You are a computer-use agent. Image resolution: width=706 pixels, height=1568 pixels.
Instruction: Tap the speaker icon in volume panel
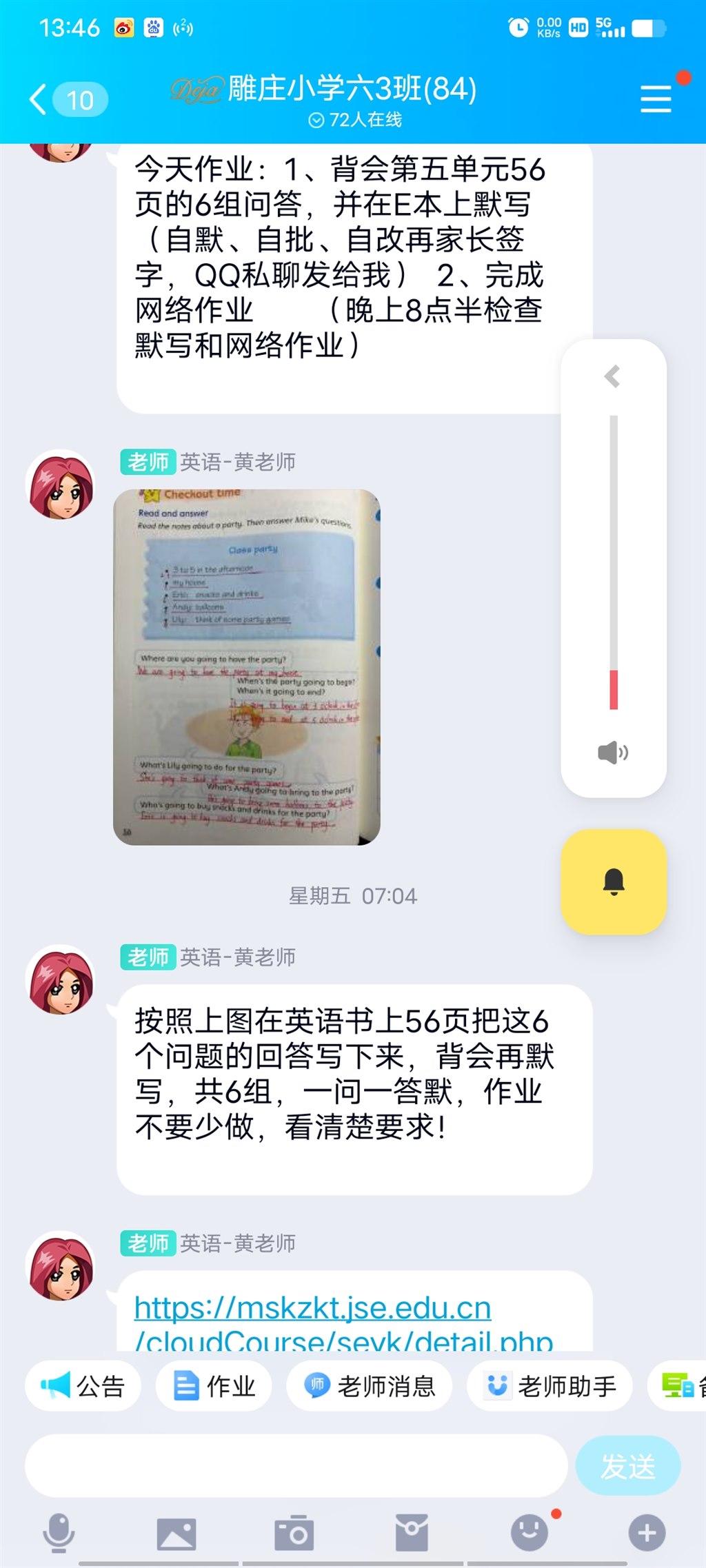coord(612,753)
